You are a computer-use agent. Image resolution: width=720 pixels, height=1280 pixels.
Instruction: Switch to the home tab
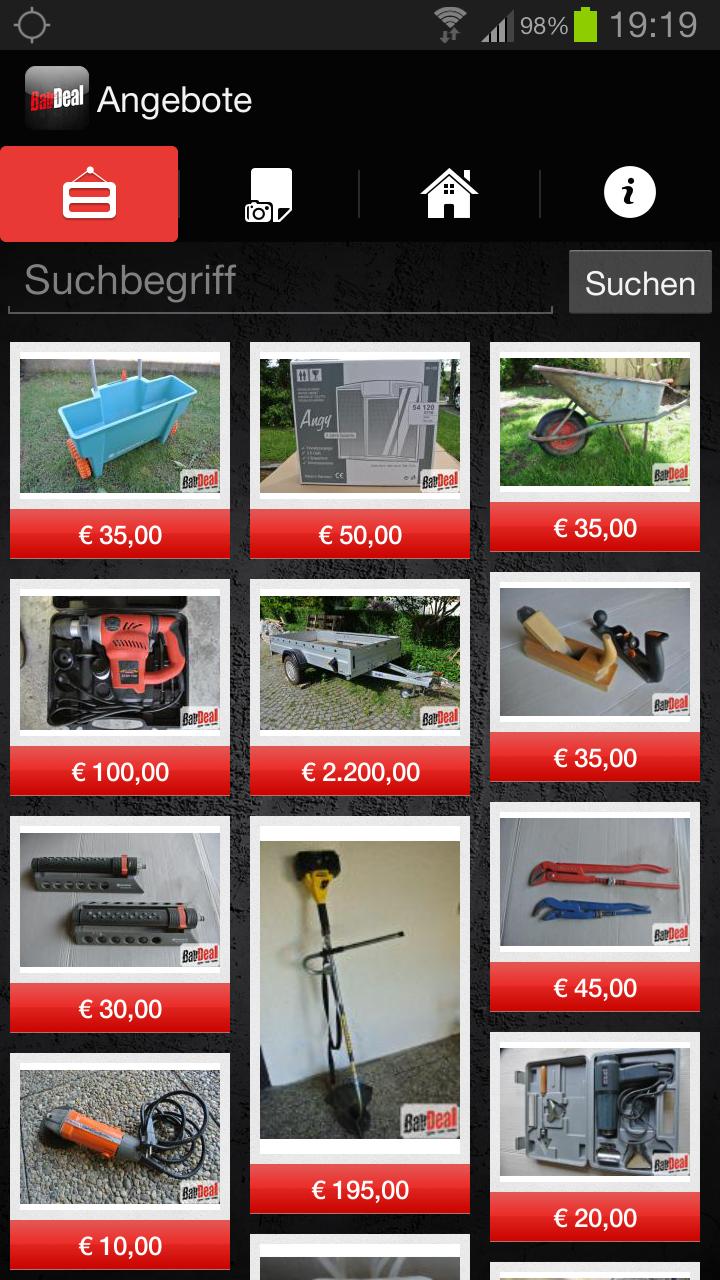coord(449,192)
